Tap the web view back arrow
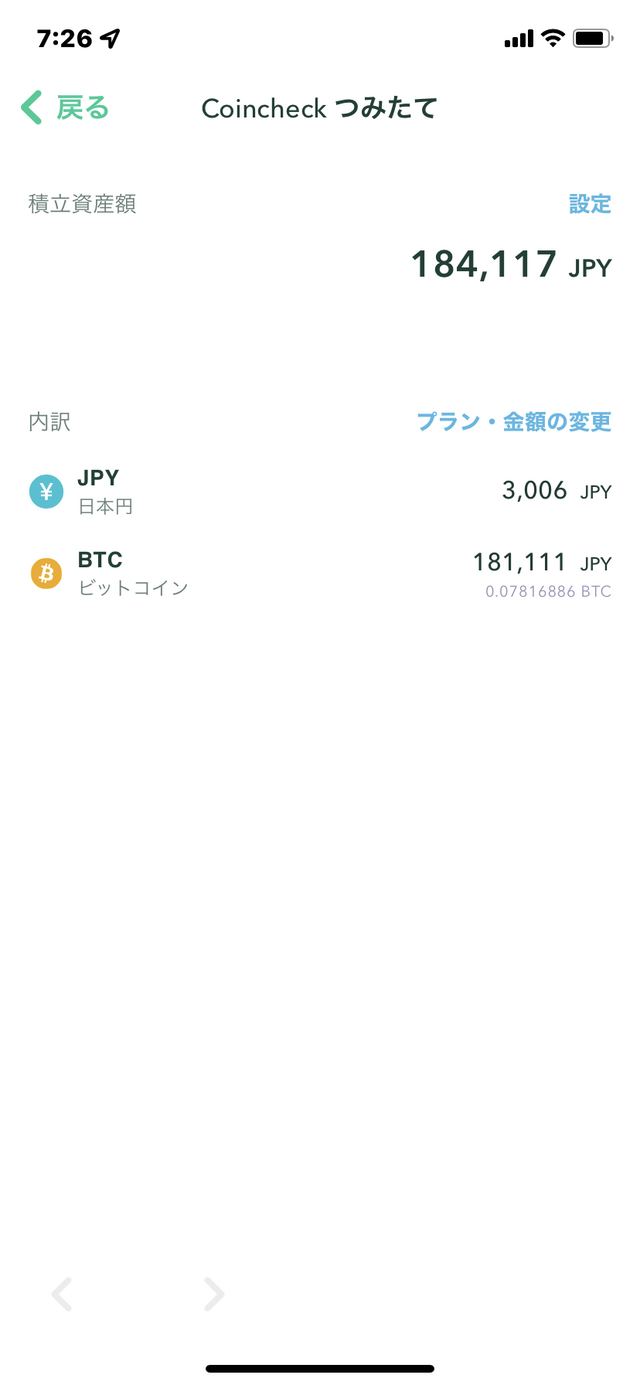This screenshot has width=640, height=1385. click(x=62, y=1294)
